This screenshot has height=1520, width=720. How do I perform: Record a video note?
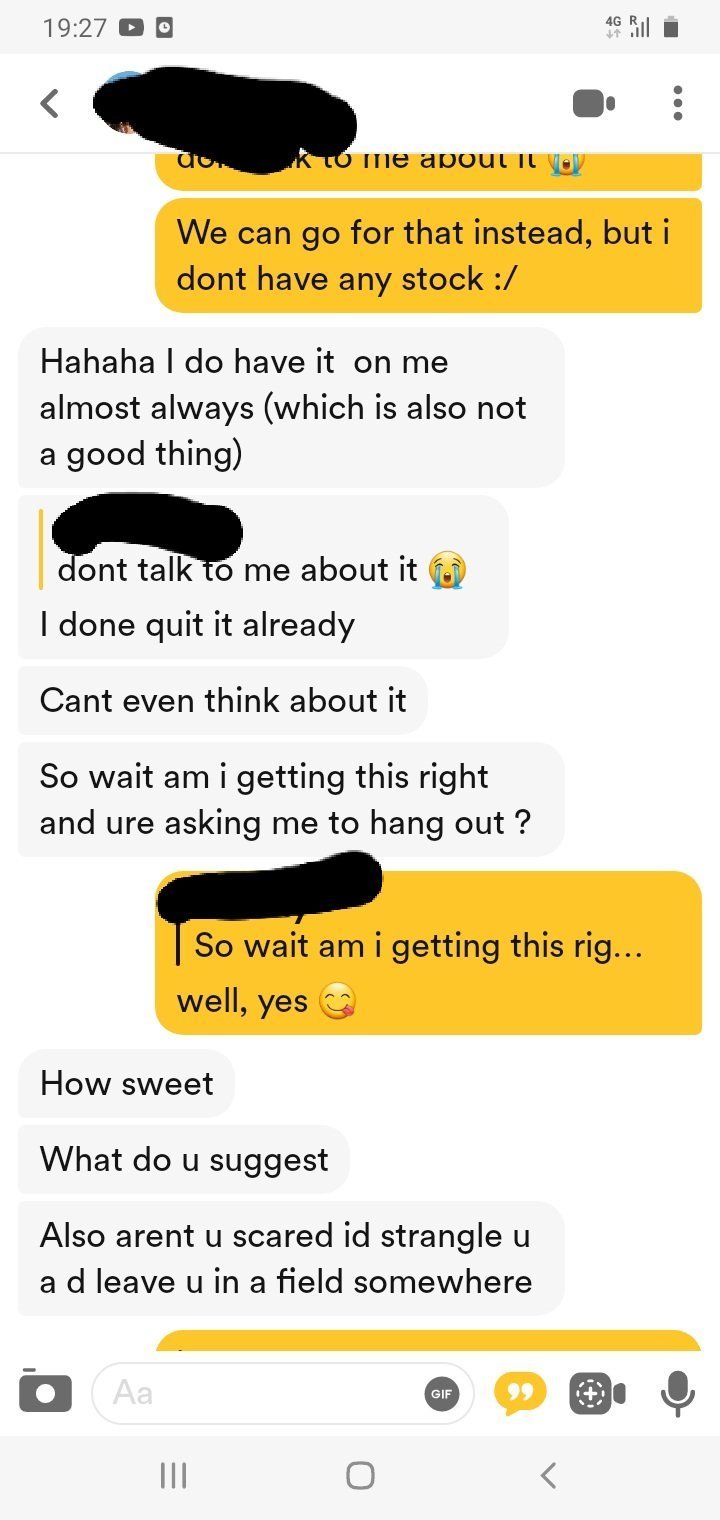596,1393
